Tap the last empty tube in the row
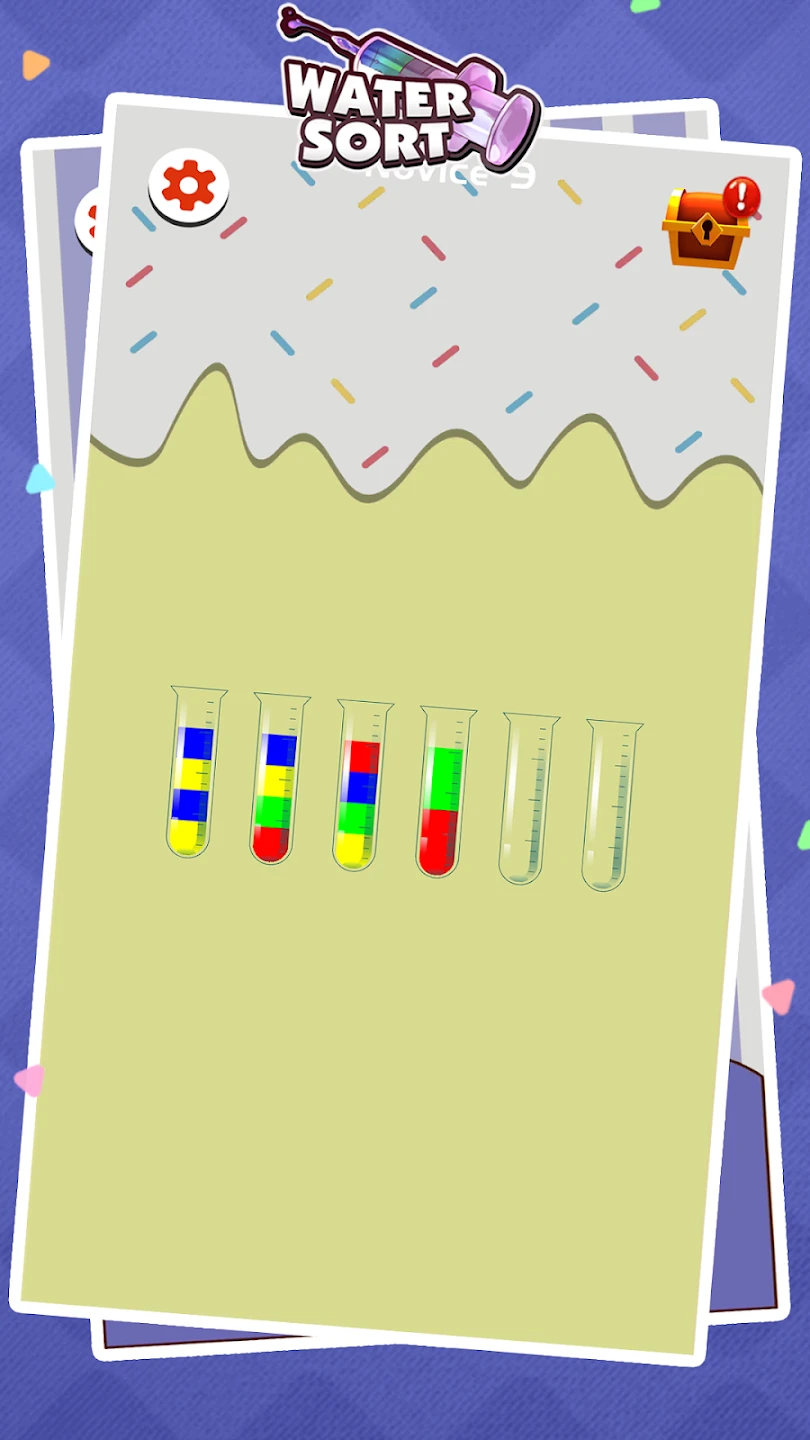810x1440 pixels. (x=610, y=806)
